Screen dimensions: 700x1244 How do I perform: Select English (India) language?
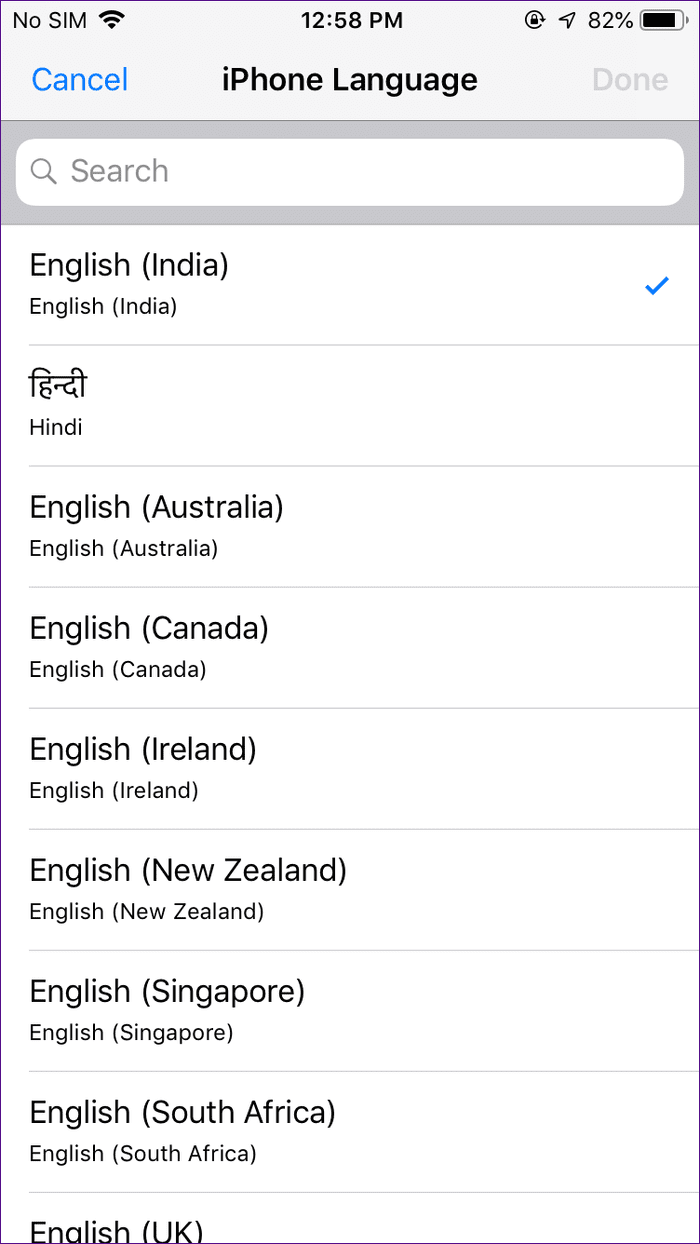pyautogui.click(x=350, y=285)
